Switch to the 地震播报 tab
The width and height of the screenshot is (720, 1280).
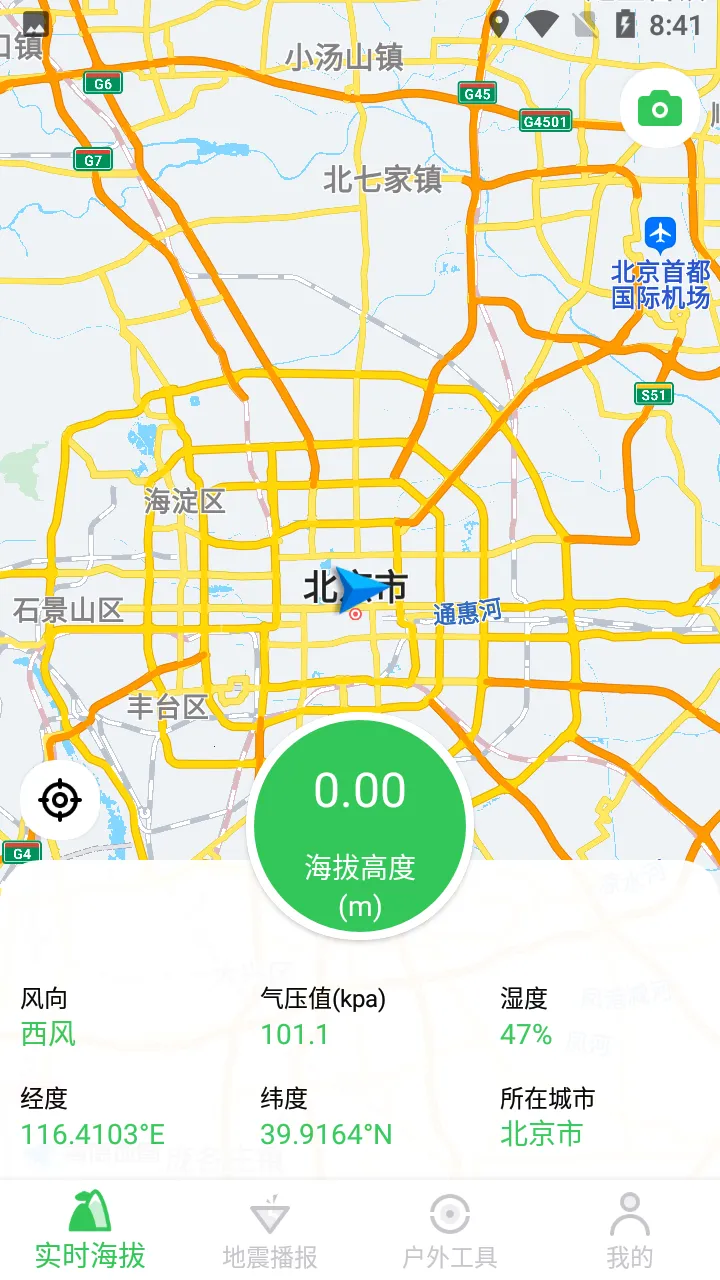(x=270, y=1232)
